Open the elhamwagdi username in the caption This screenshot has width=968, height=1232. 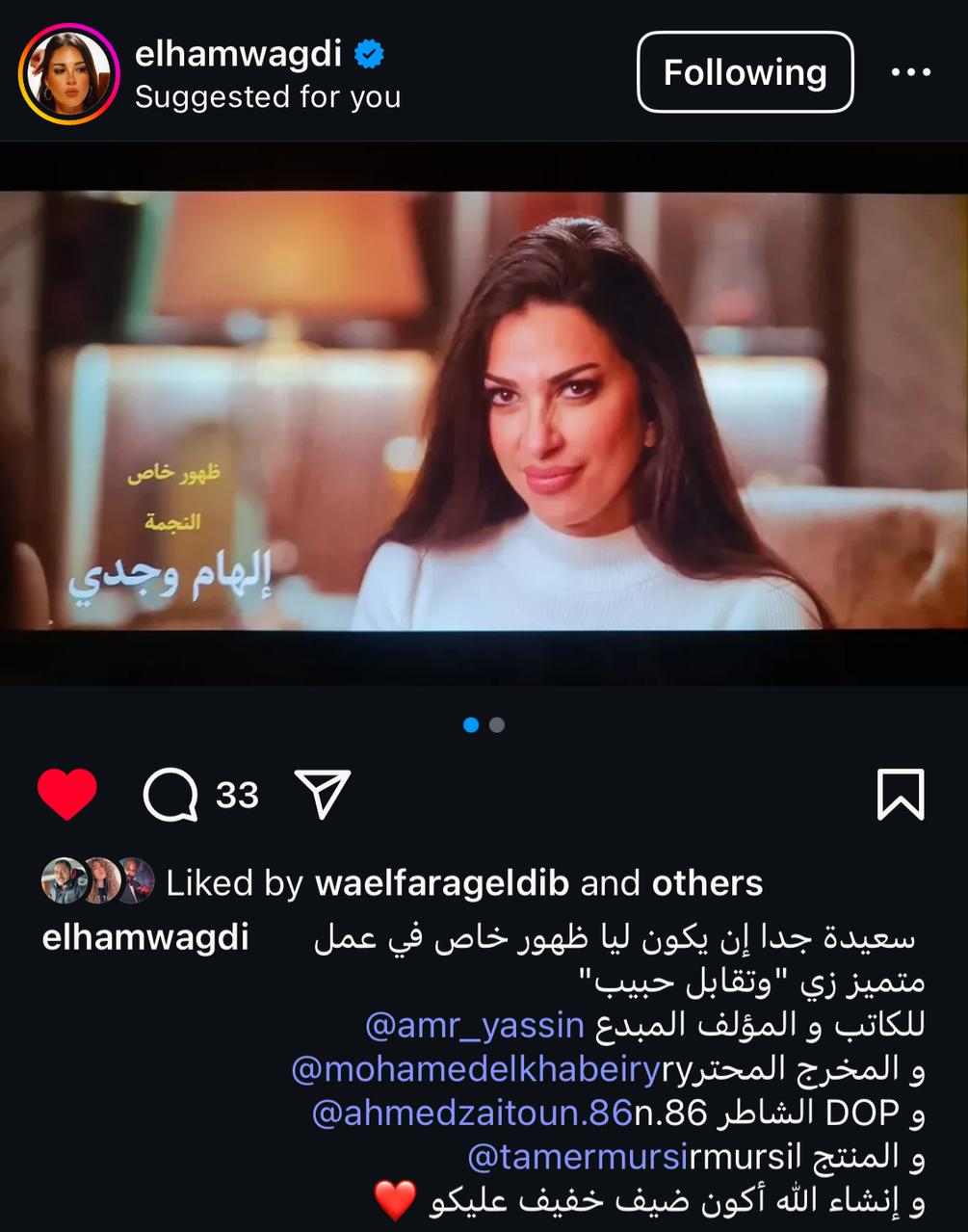(x=145, y=937)
